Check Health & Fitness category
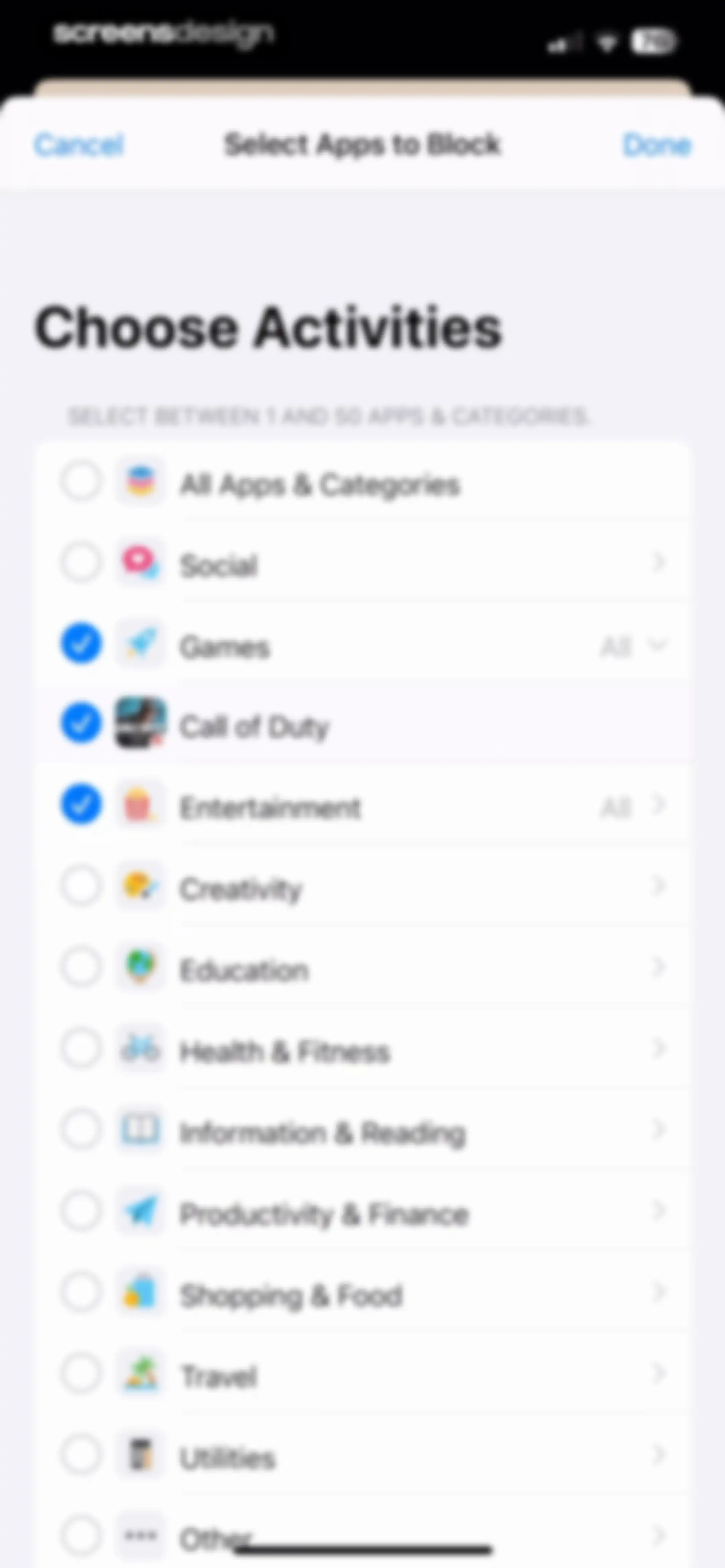Viewport: 725px width, 1568px height. [81, 1048]
